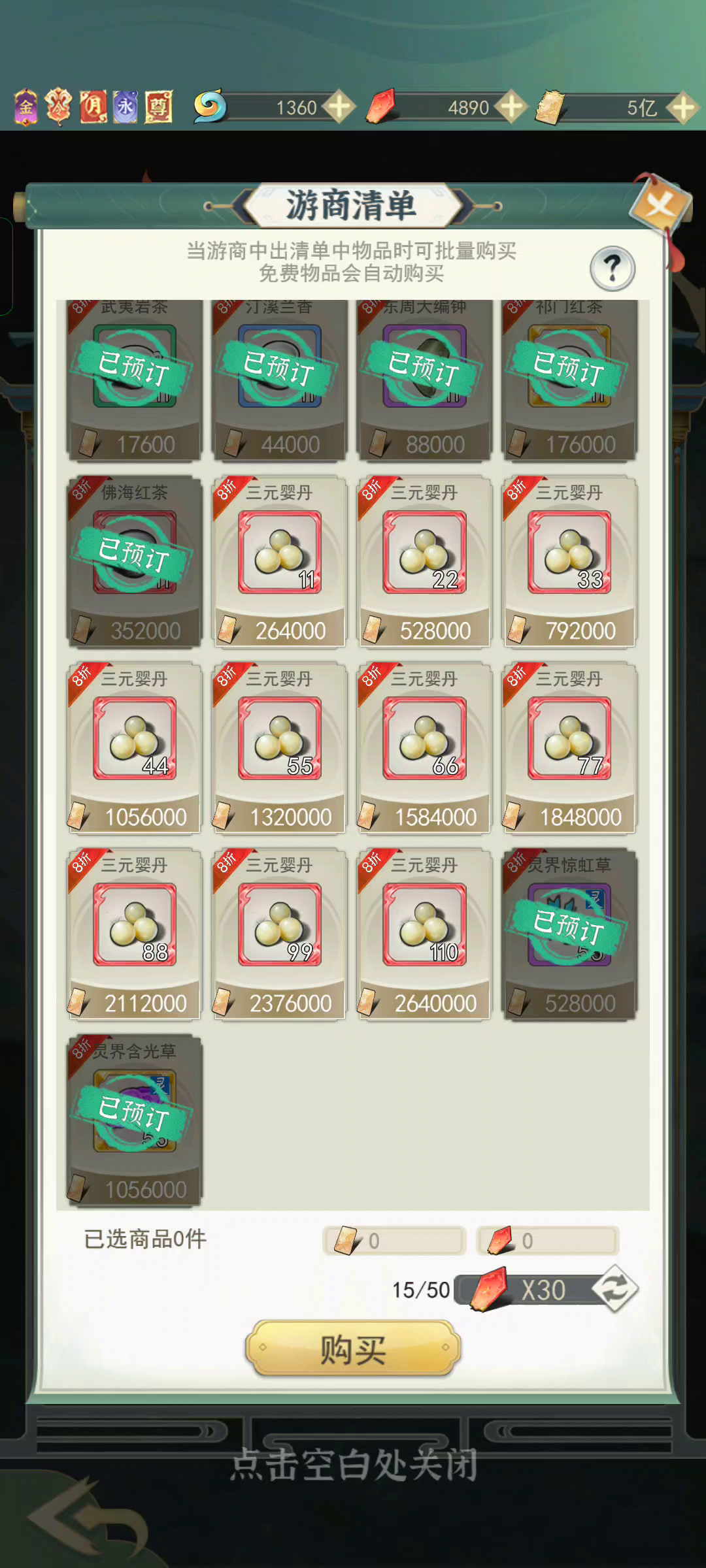The image size is (706, 1568).
Task: Select 三元婴丹 priced 1848000
Action: click(569, 747)
